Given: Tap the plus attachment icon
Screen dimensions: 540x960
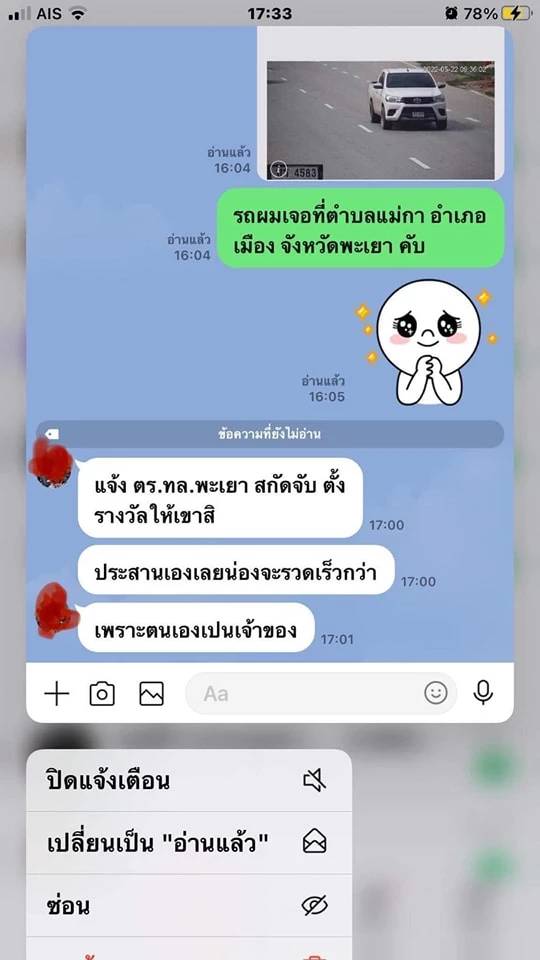Looking at the screenshot, I should coord(57,694).
